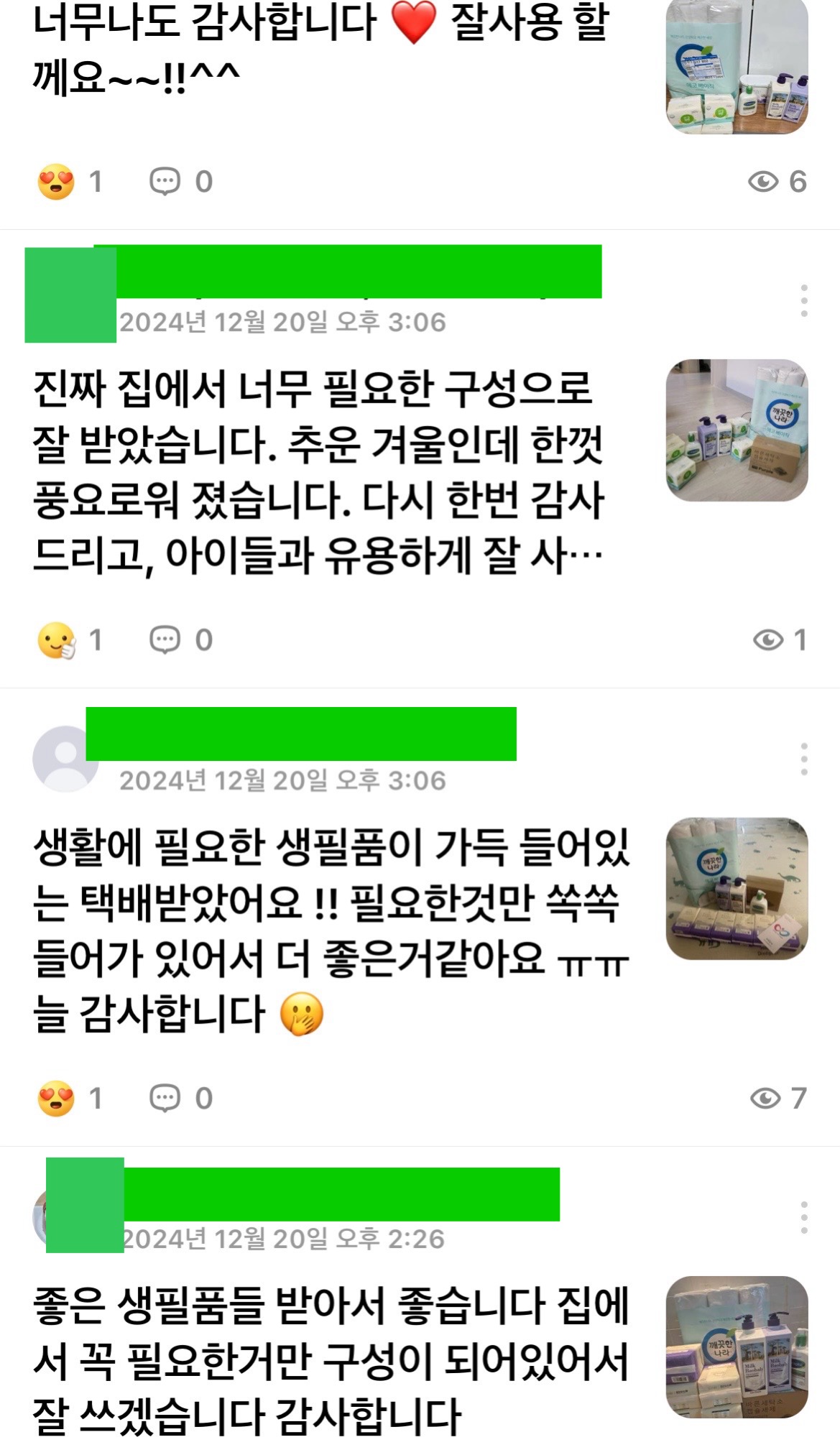This screenshot has width=840, height=1455.
Task: React with emoji on '너무나도 감사합니다' post
Action: (56, 182)
